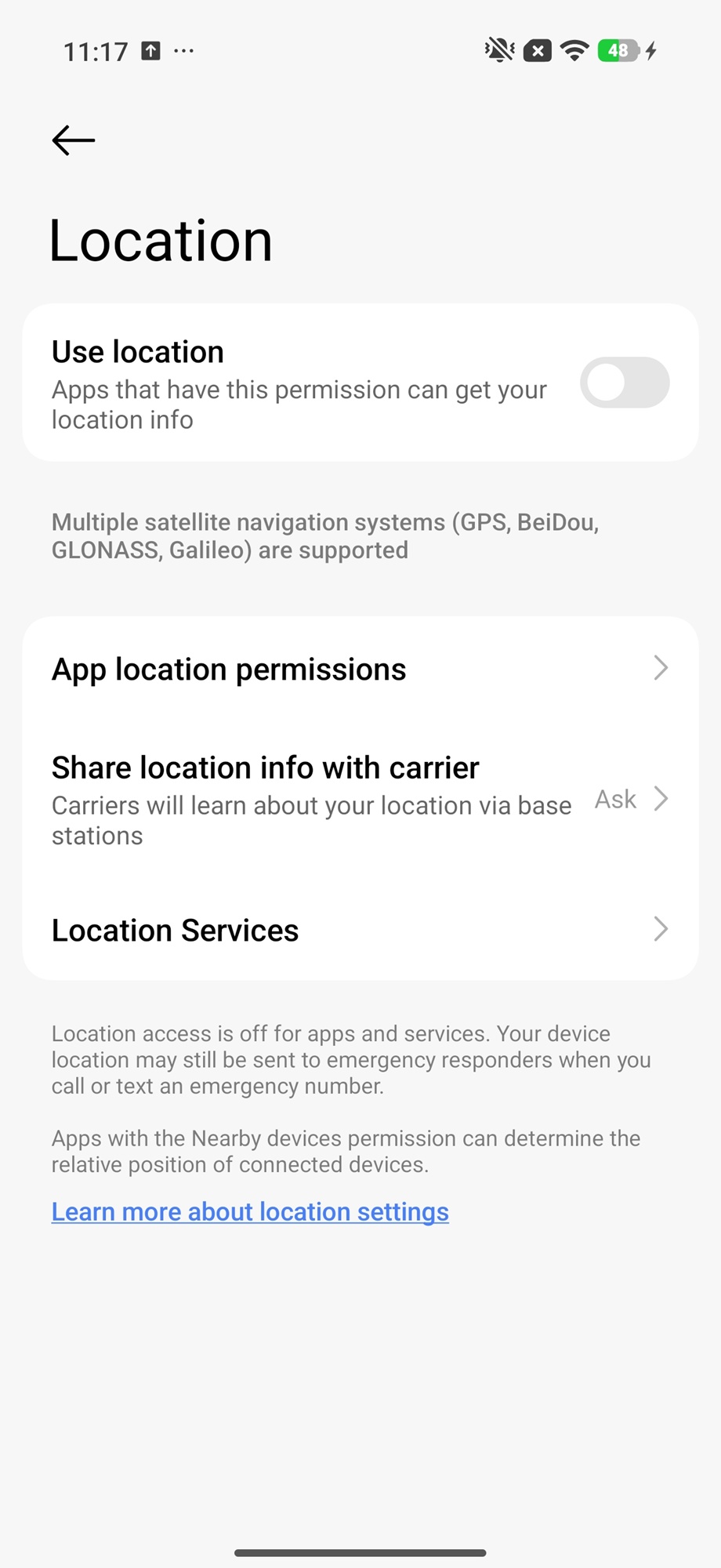Tap Learn more about location settings link
Viewport: 721px width, 1568px height.
click(x=250, y=1212)
